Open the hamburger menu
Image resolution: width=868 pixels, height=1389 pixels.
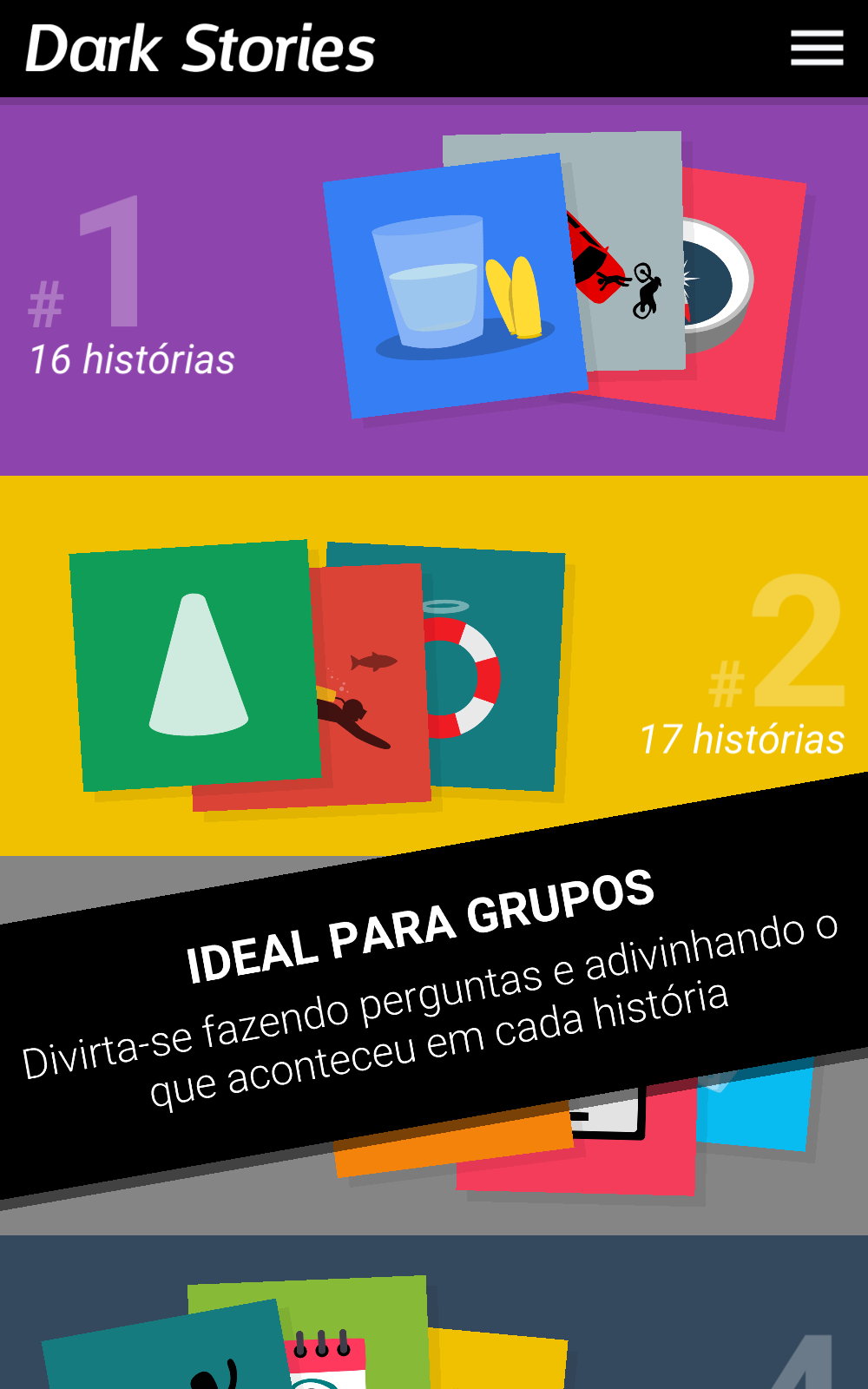(x=817, y=48)
